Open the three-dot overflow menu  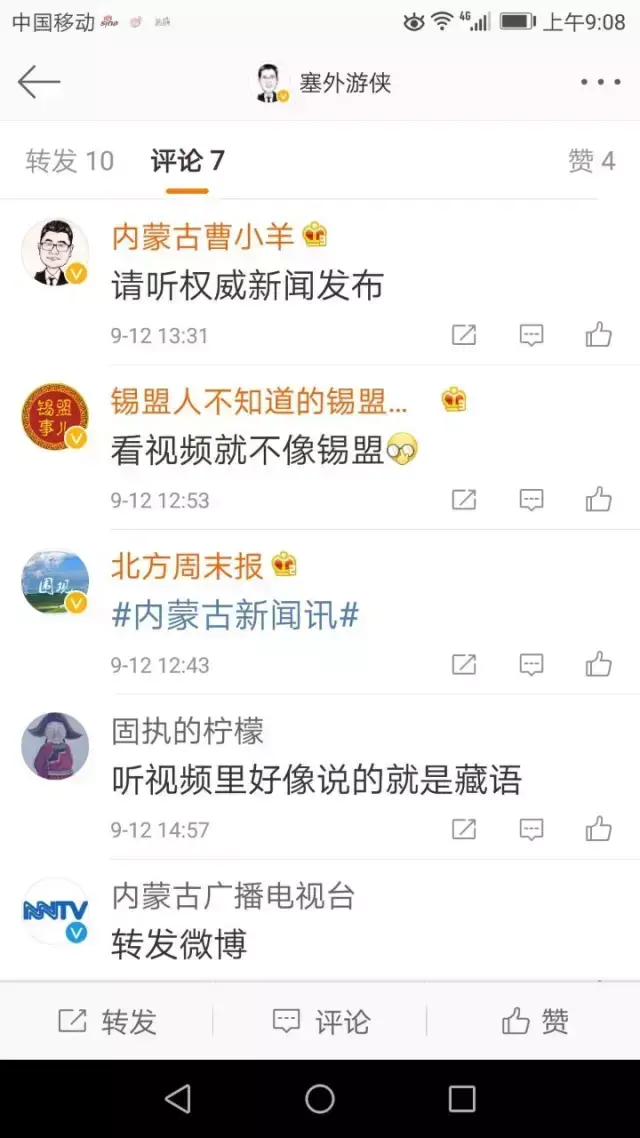600,82
